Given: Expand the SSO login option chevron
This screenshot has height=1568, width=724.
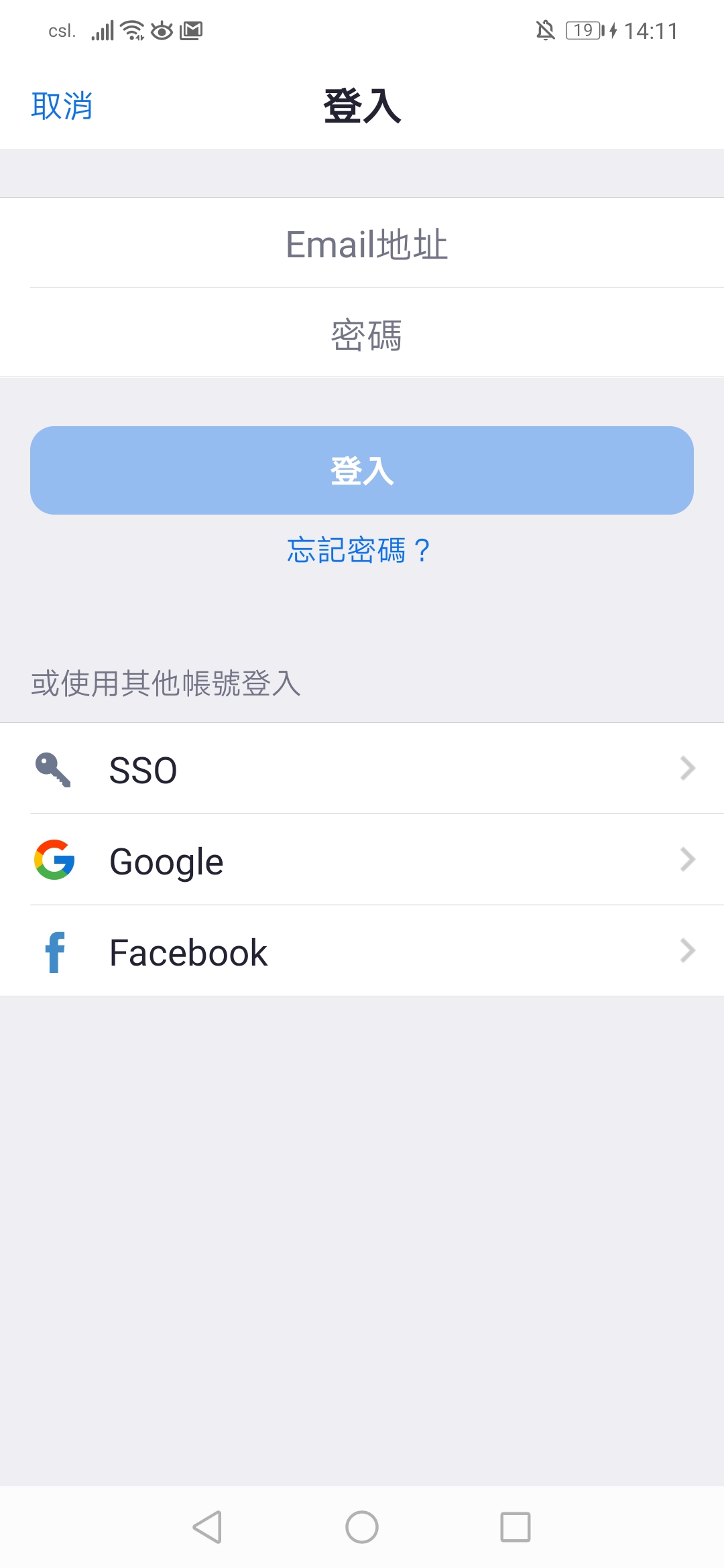Looking at the screenshot, I should click(686, 769).
